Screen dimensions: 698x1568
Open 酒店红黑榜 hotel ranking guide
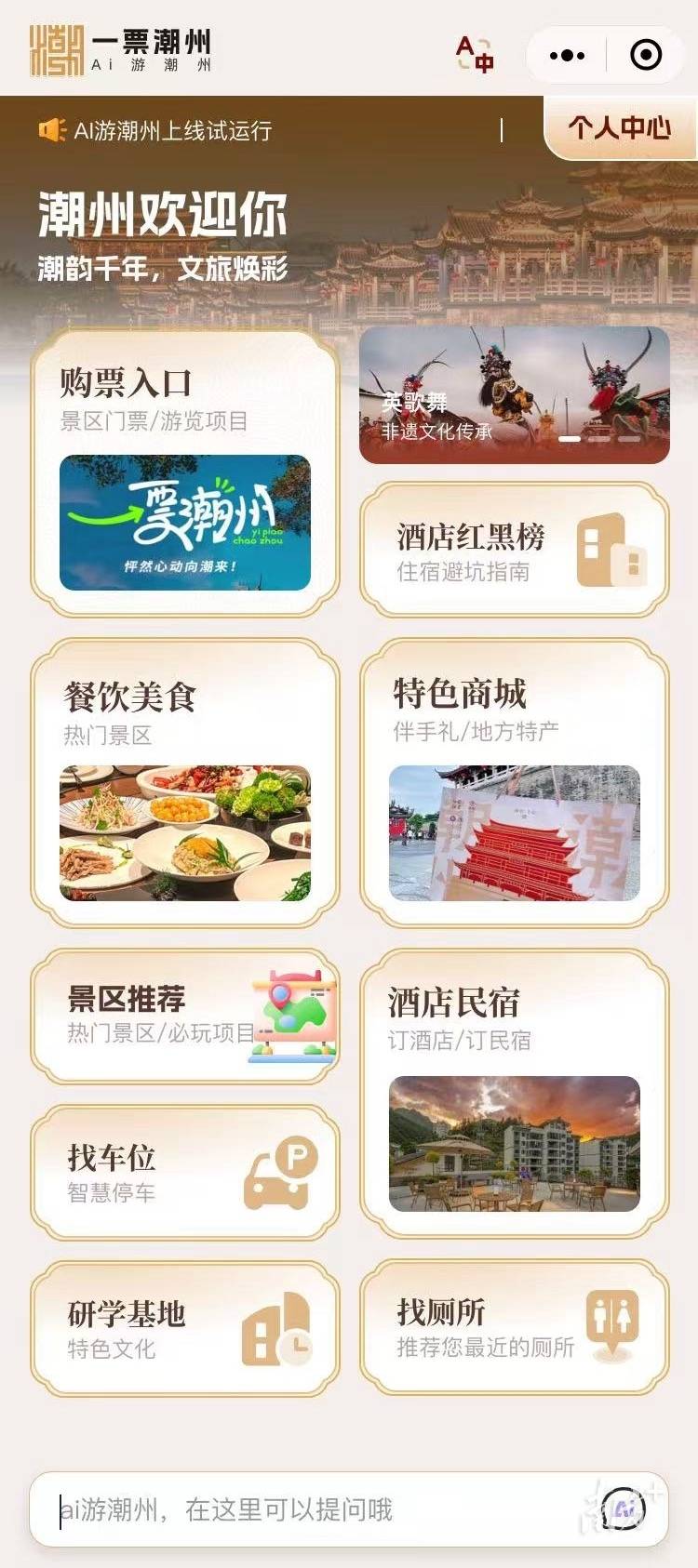[x=514, y=551]
